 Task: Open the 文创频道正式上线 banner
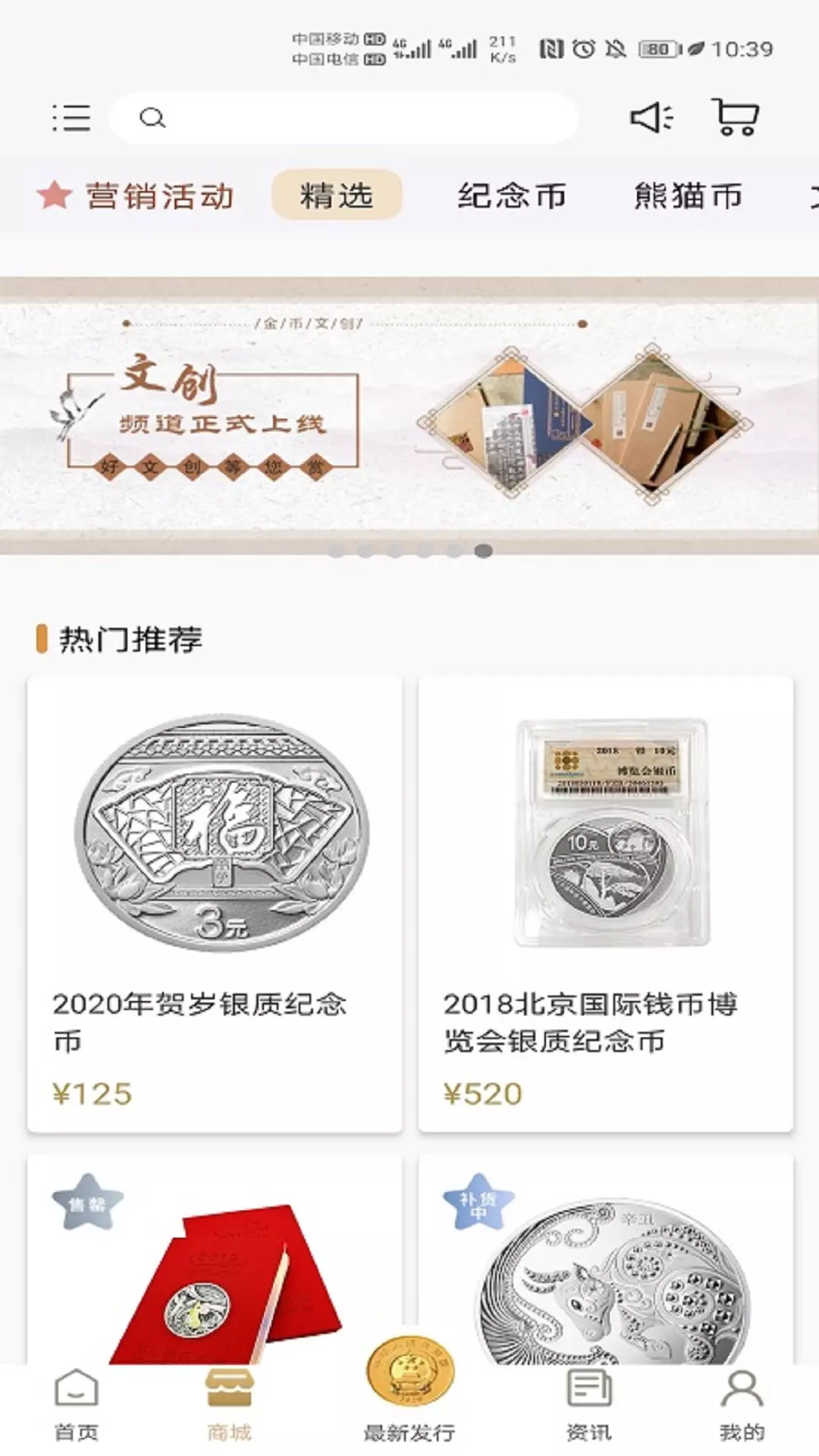click(409, 416)
